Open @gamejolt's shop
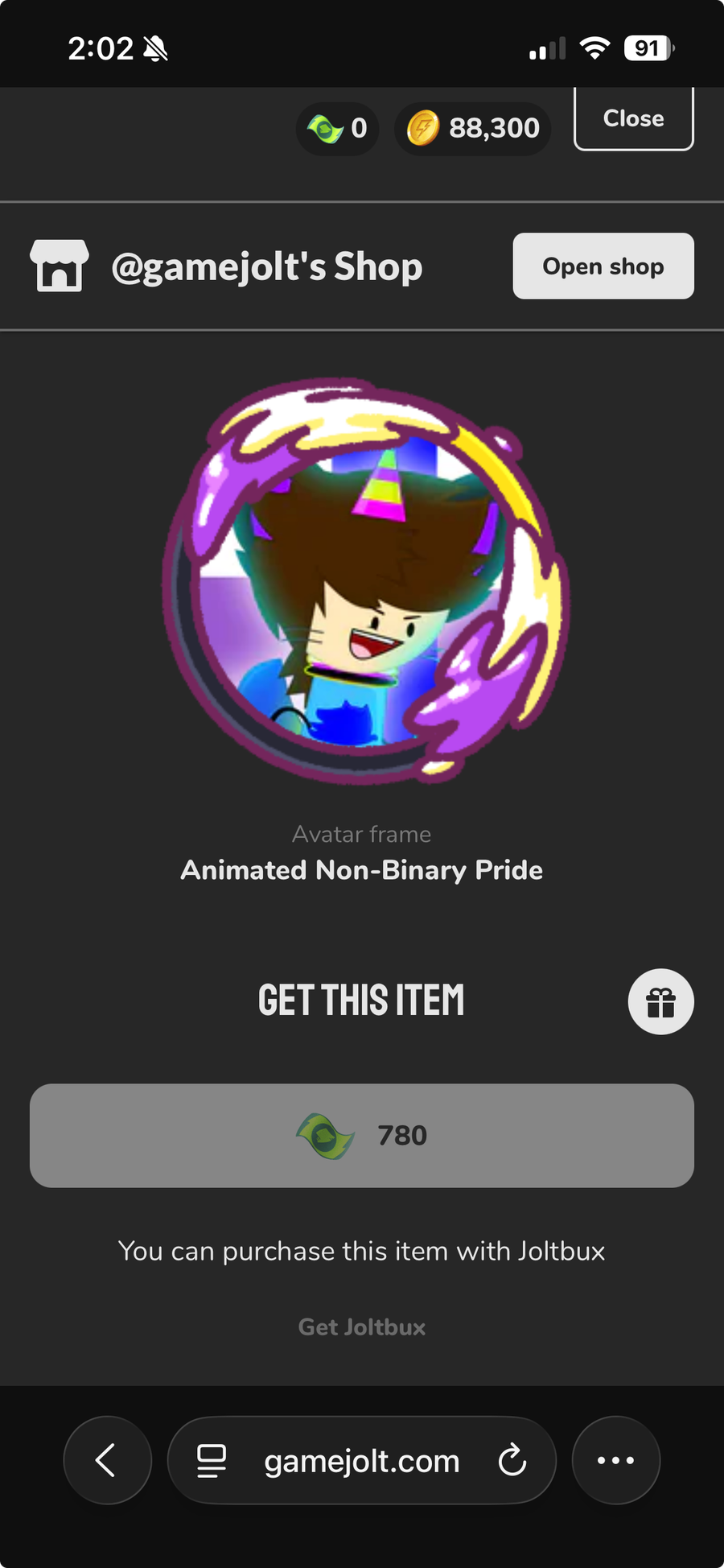Screen dimensions: 724x1568 [603, 266]
